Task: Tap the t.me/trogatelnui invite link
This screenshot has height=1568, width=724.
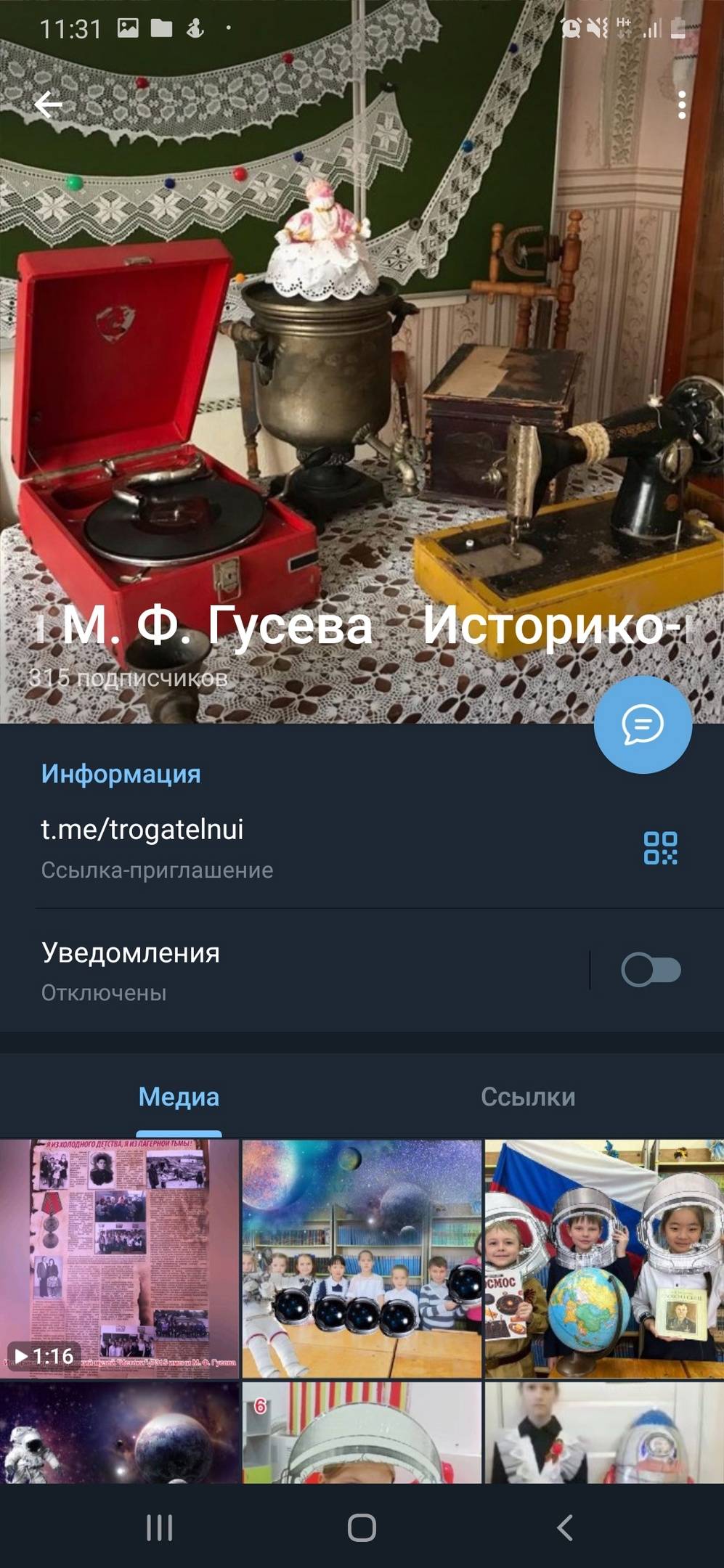Action: click(142, 829)
